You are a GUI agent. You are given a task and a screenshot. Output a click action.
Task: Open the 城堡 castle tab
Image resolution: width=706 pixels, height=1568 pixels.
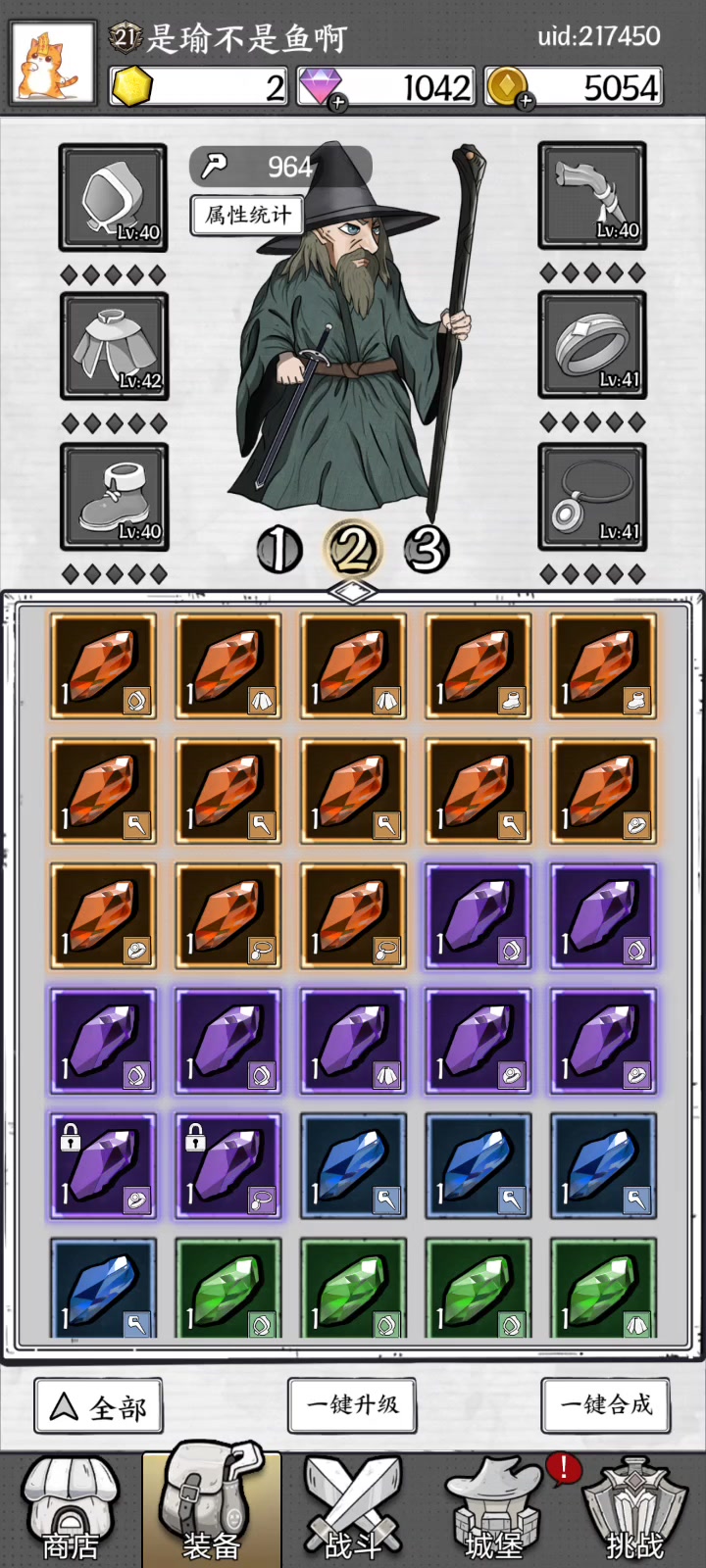tap(493, 1511)
